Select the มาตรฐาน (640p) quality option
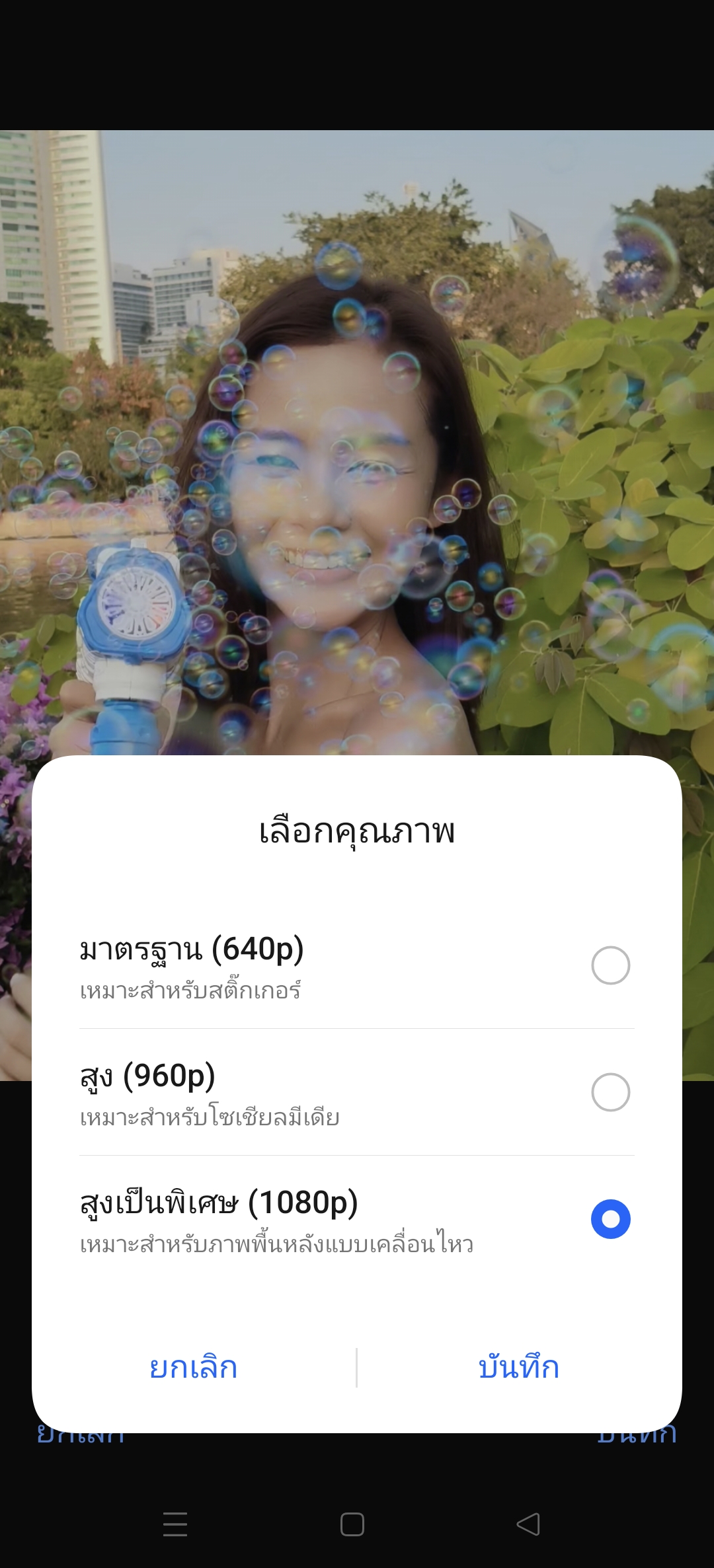The width and height of the screenshot is (714, 1568). coord(610,965)
